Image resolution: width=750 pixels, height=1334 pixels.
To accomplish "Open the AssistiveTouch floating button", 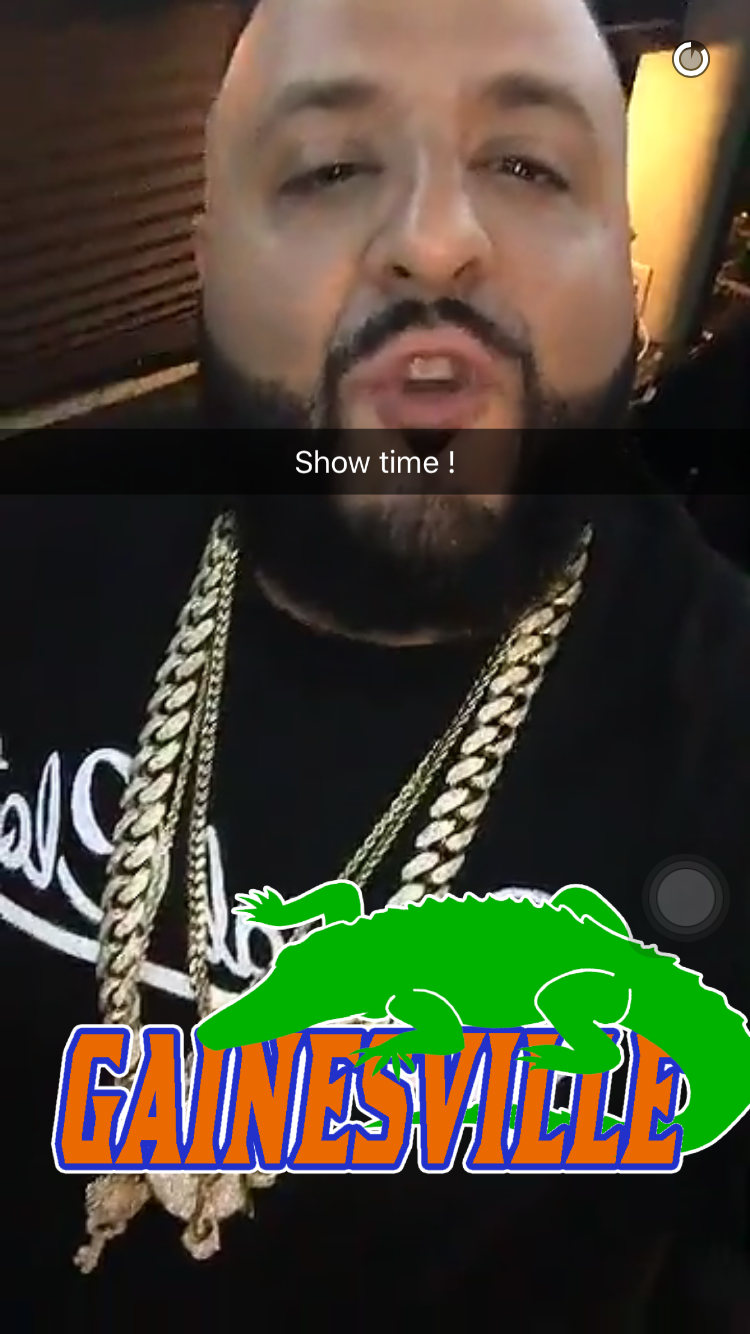I will pyautogui.click(x=686, y=897).
